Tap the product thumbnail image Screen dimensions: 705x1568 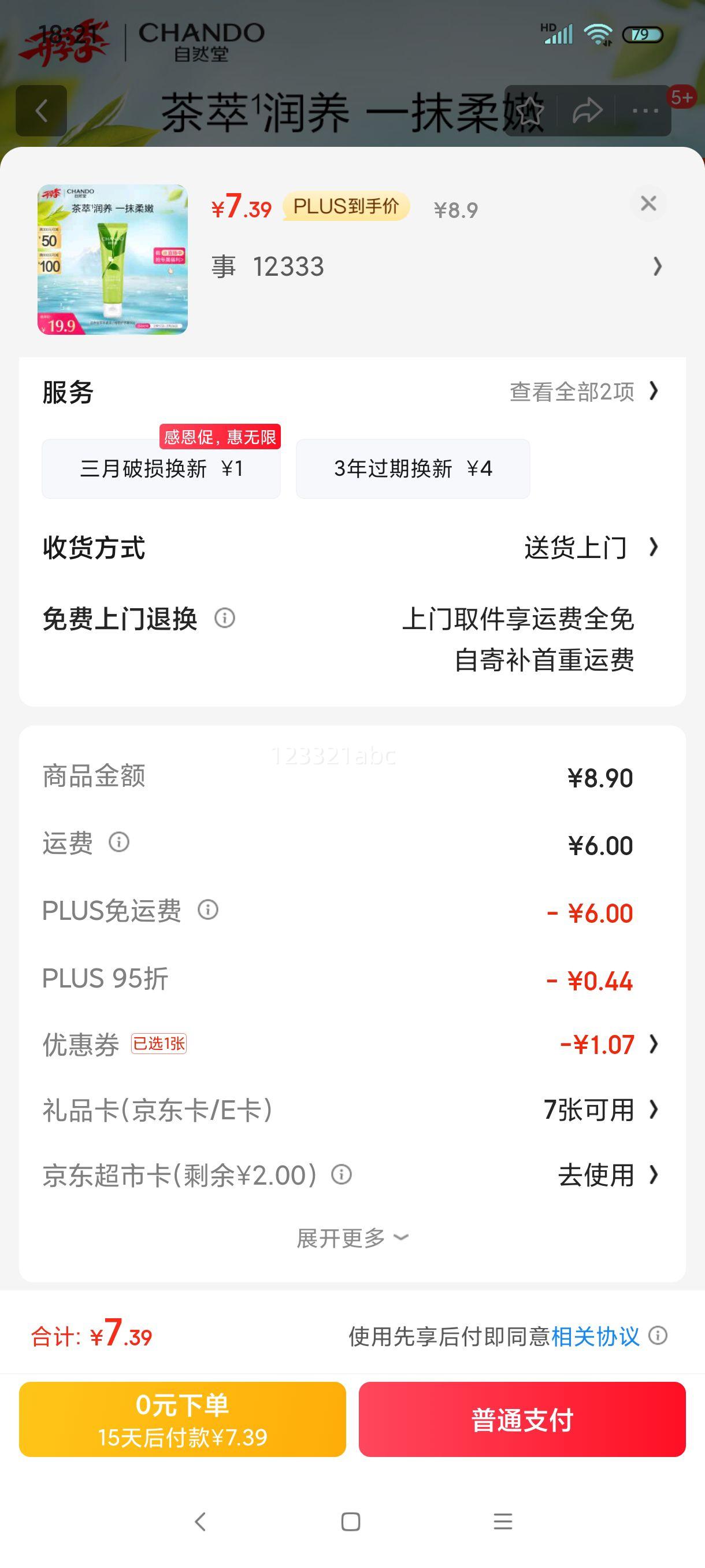113,259
